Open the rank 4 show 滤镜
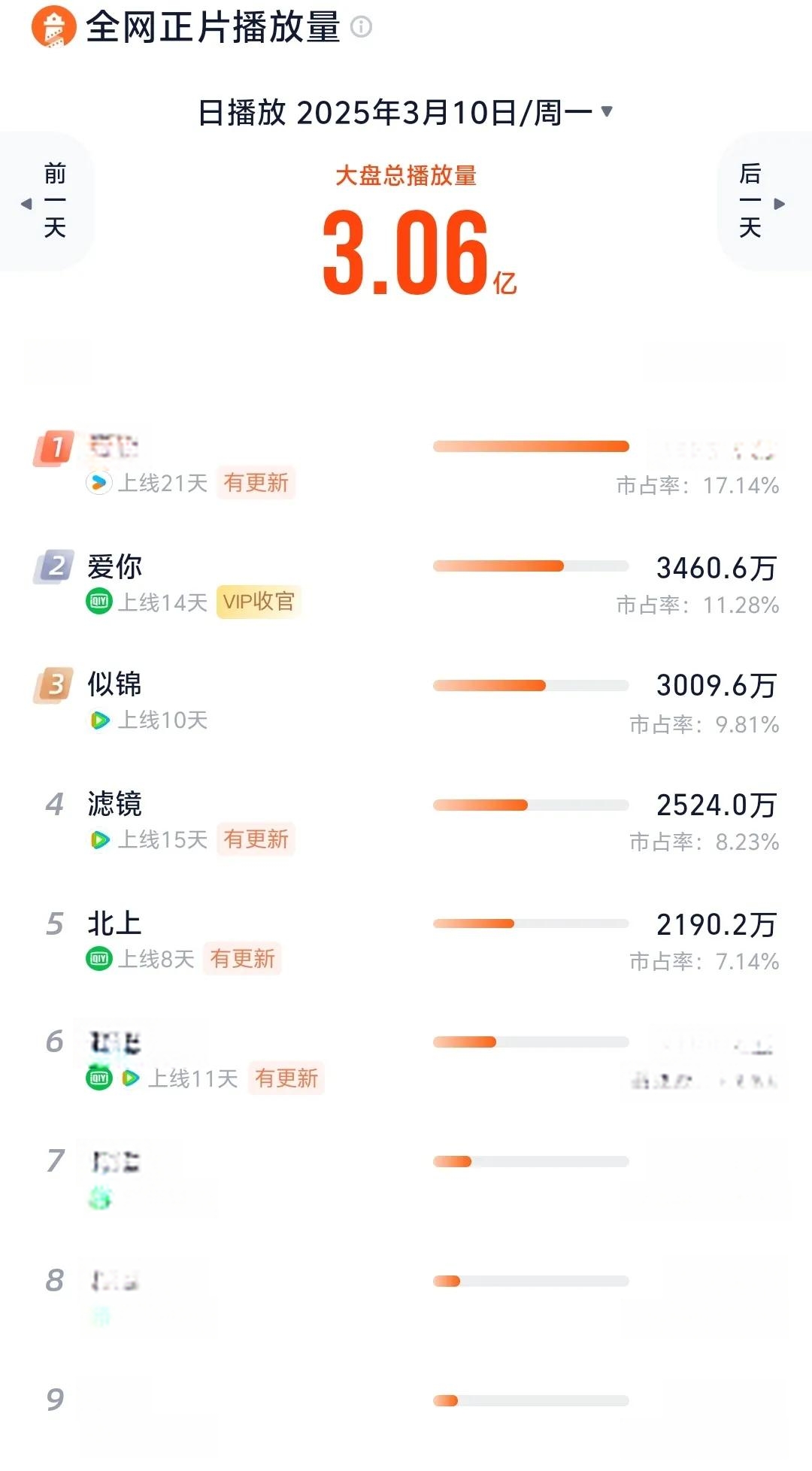 coord(406,822)
